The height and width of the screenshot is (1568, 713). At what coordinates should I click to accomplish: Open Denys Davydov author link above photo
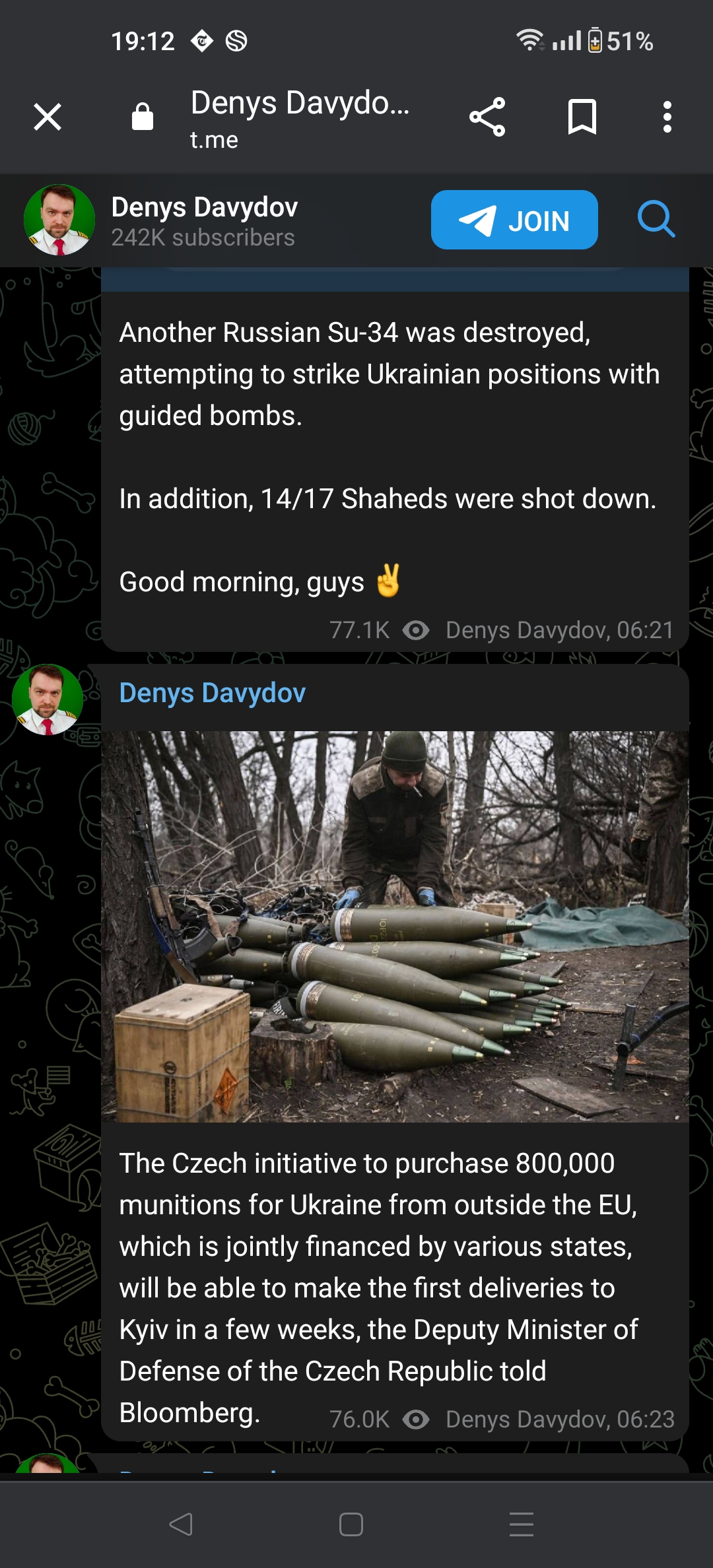click(x=212, y=693)
